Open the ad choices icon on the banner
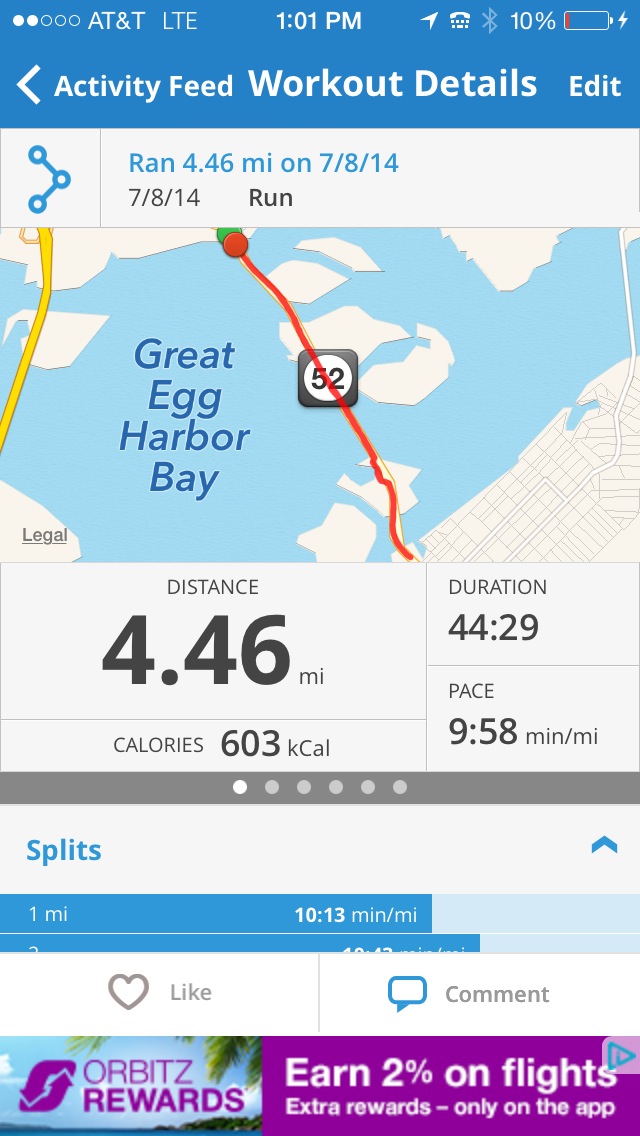The height and width of the screenshot is (1136, 640). [621, 1055]
